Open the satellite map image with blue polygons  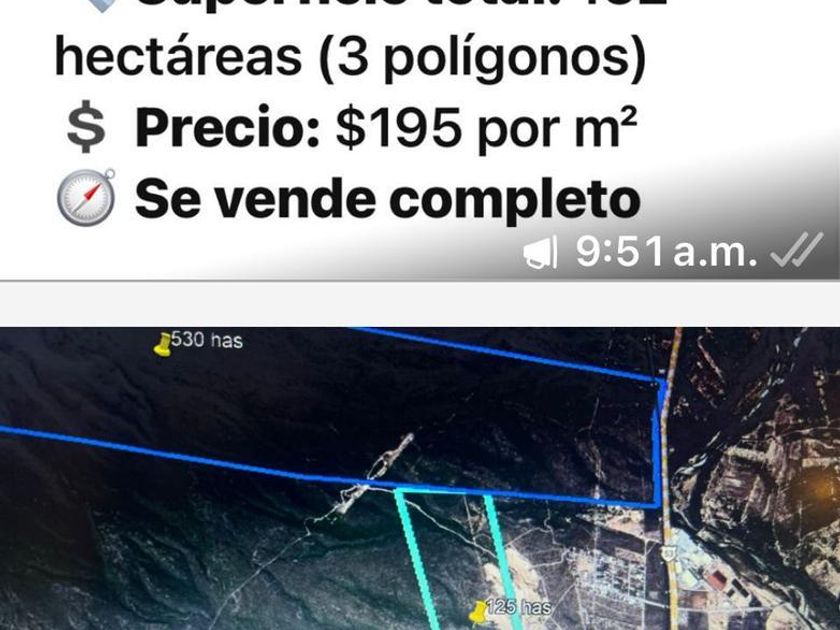point(420,478)
